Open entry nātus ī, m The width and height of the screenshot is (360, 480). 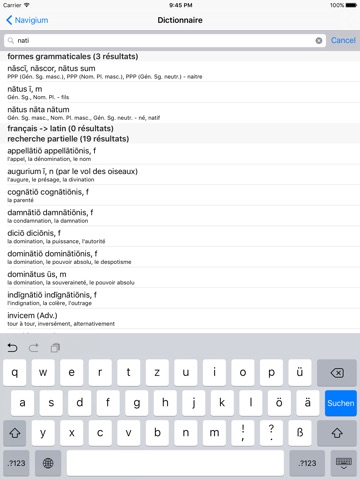point(180,92)
